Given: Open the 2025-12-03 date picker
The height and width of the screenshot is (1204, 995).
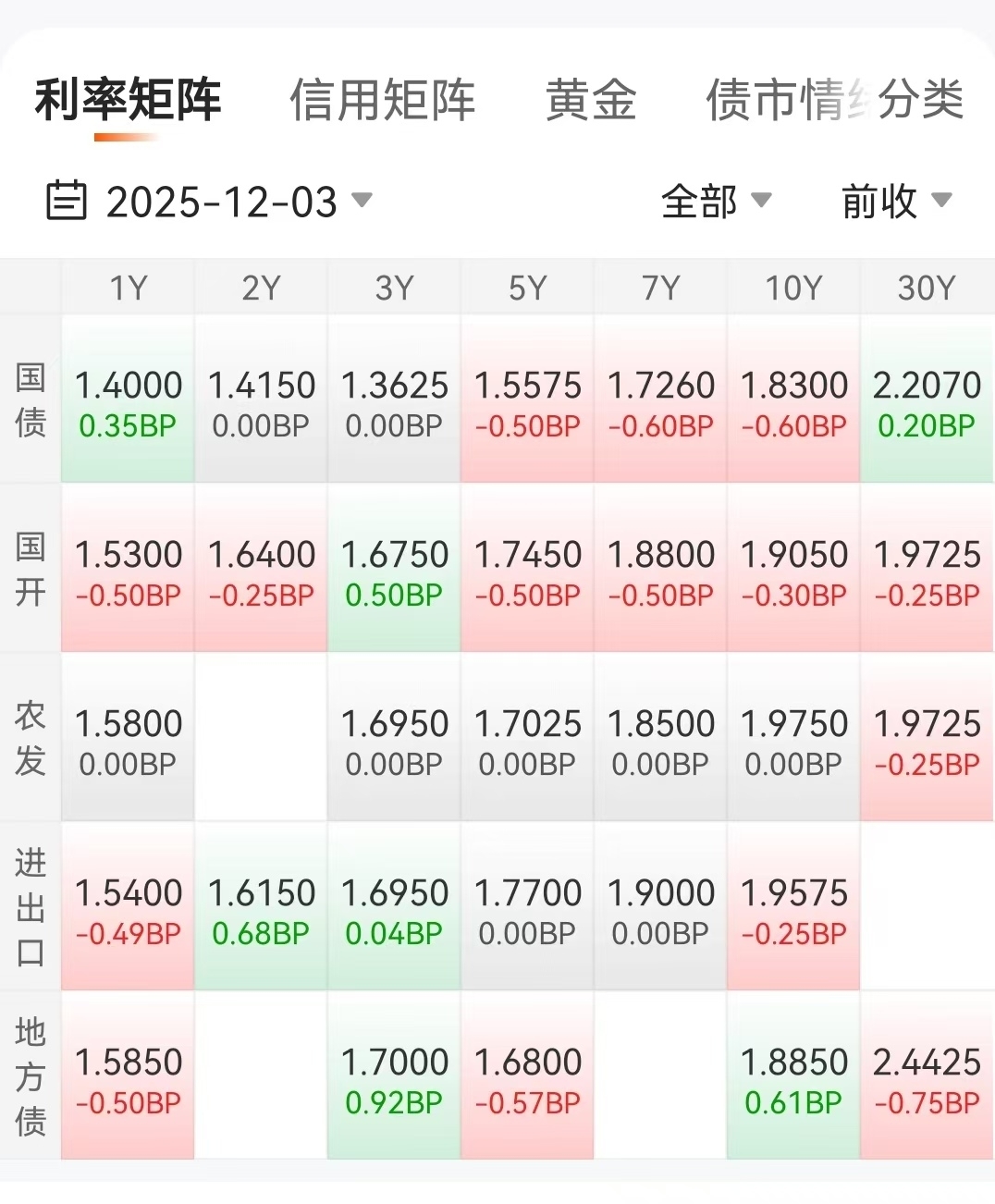Looking at the screenshot, I should (x=210, y=202).
